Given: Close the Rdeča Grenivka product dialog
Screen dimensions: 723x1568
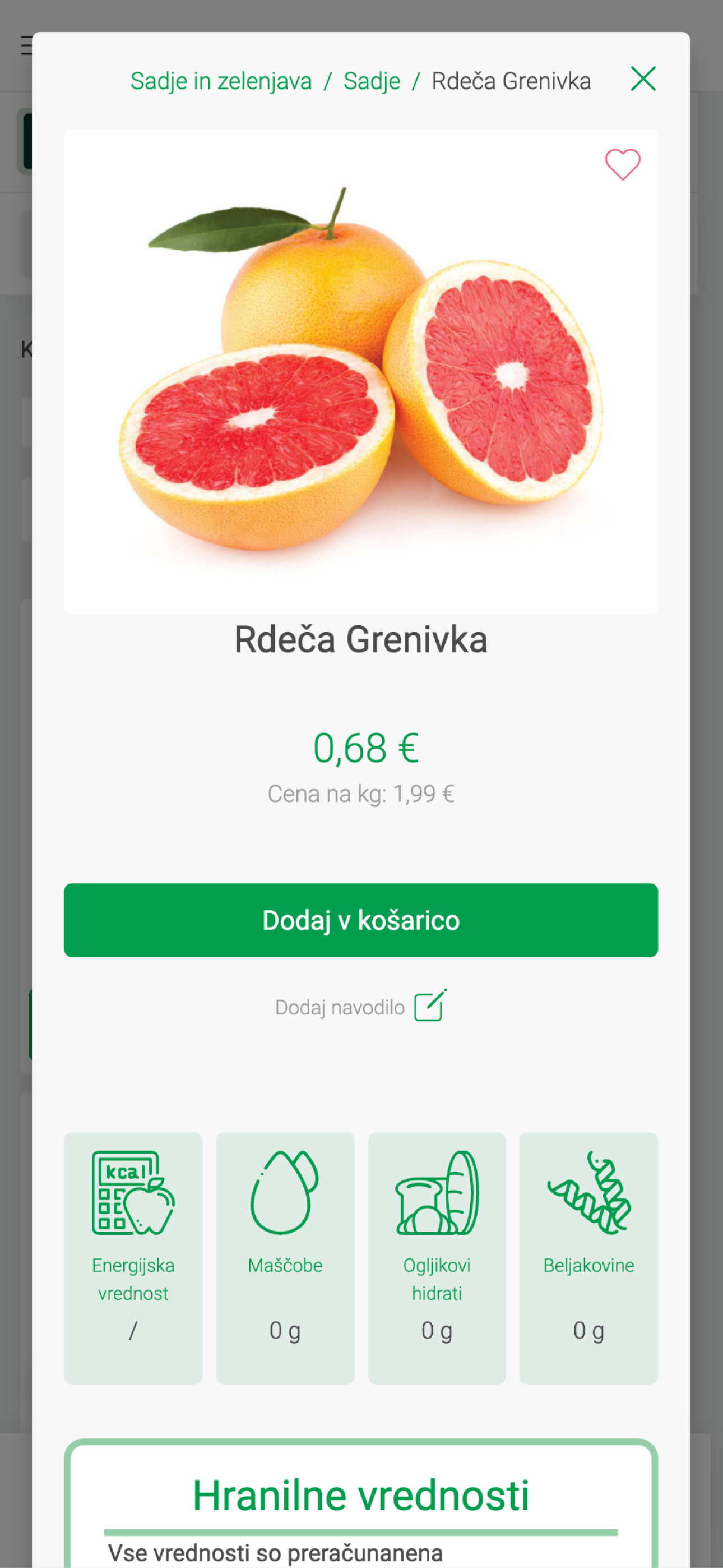Looking at the screenshot, I should tap(643, 79).
